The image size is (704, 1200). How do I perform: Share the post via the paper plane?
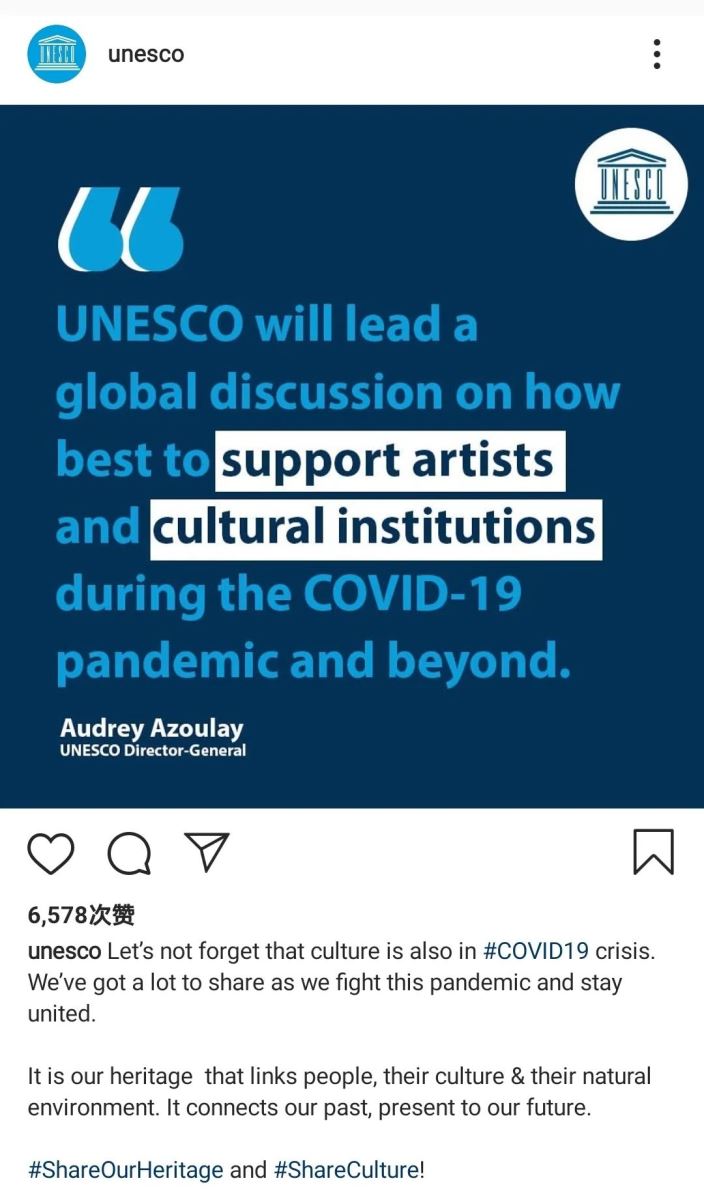point(207,851)
